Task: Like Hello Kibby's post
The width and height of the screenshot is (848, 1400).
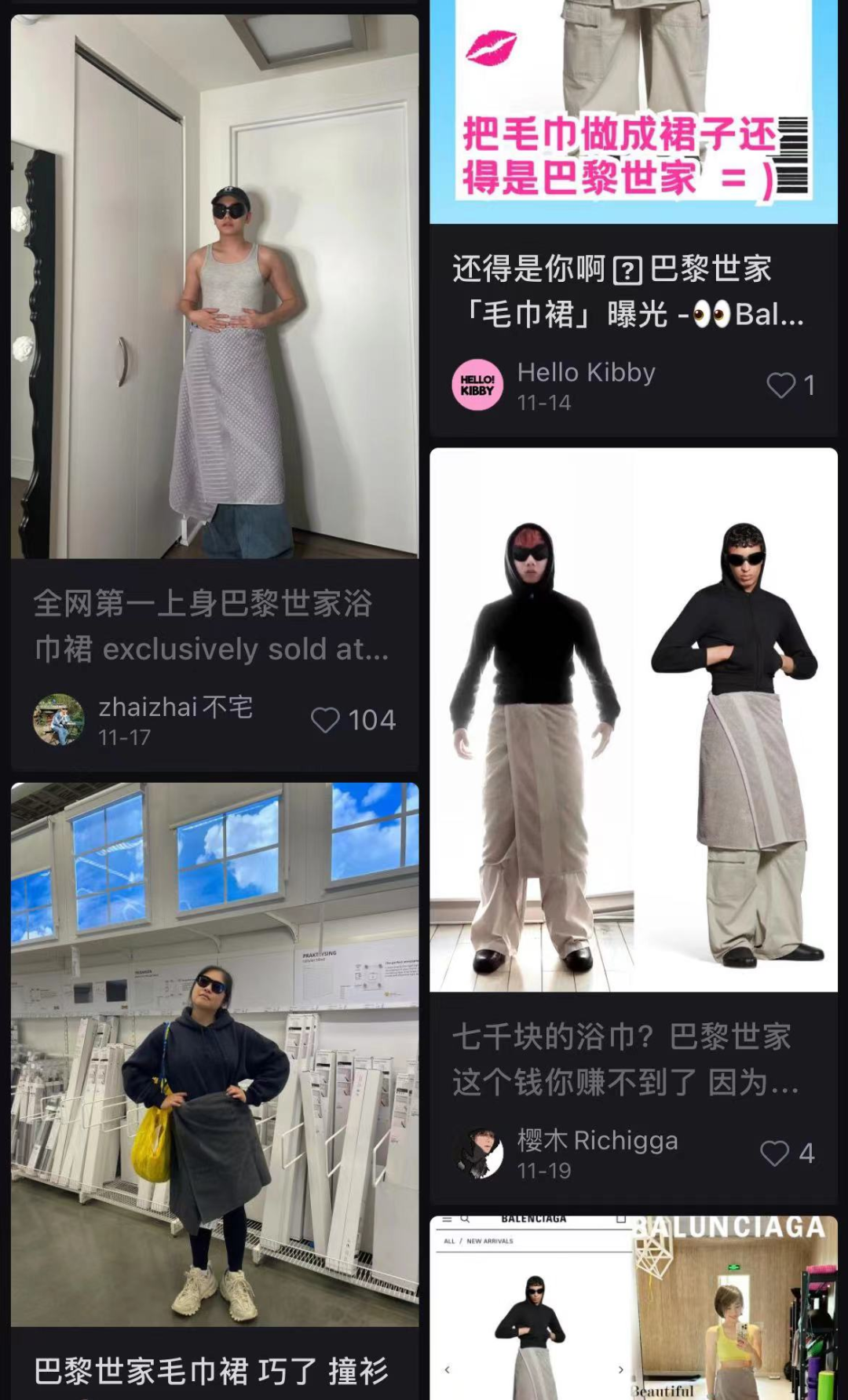Action: (x=780, y=385)
